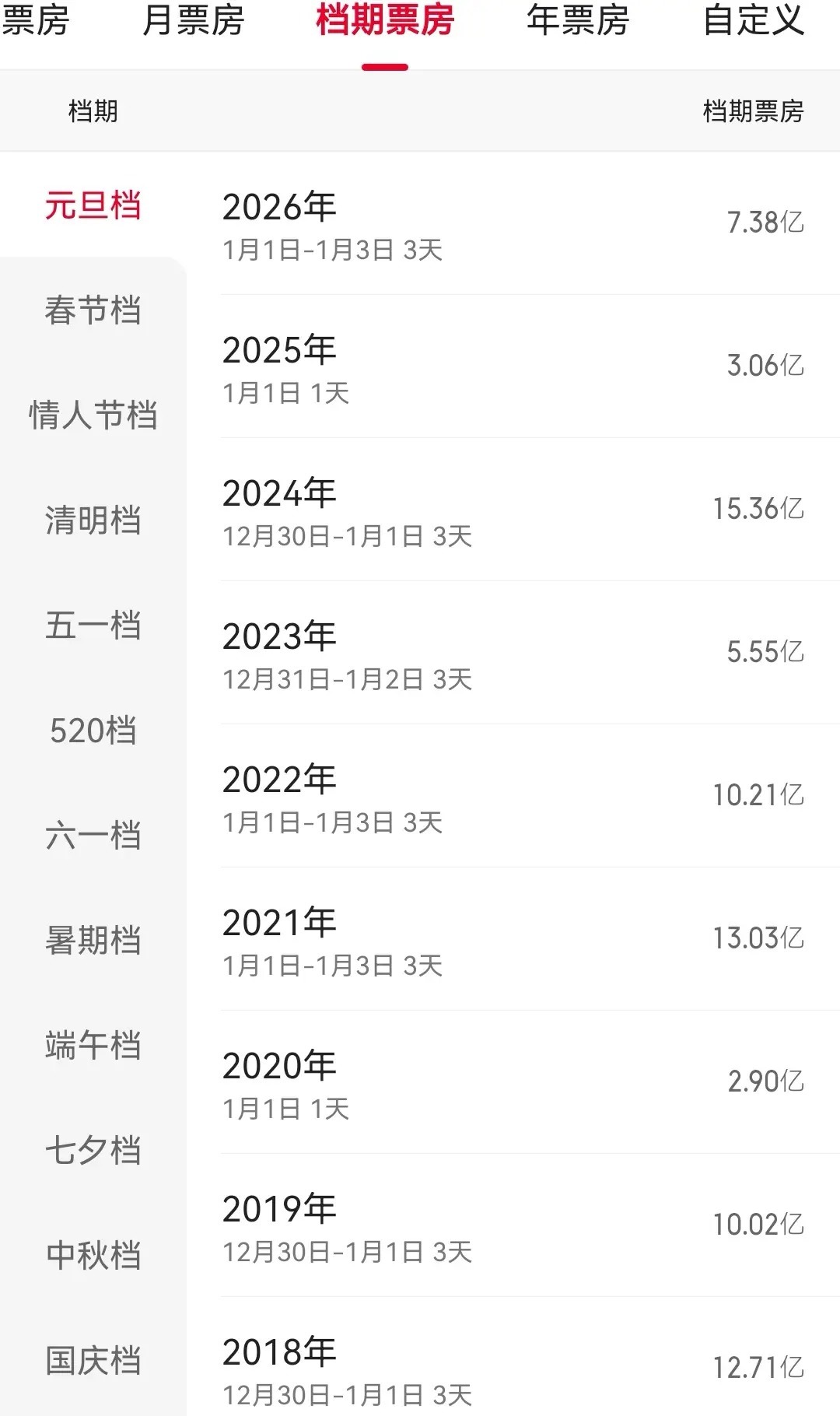The height and width of the screenshot is (1416, 840).
Task: Switch to the partially visible 票房 tab
Action: pyautogui.click(x=34, y=21)
